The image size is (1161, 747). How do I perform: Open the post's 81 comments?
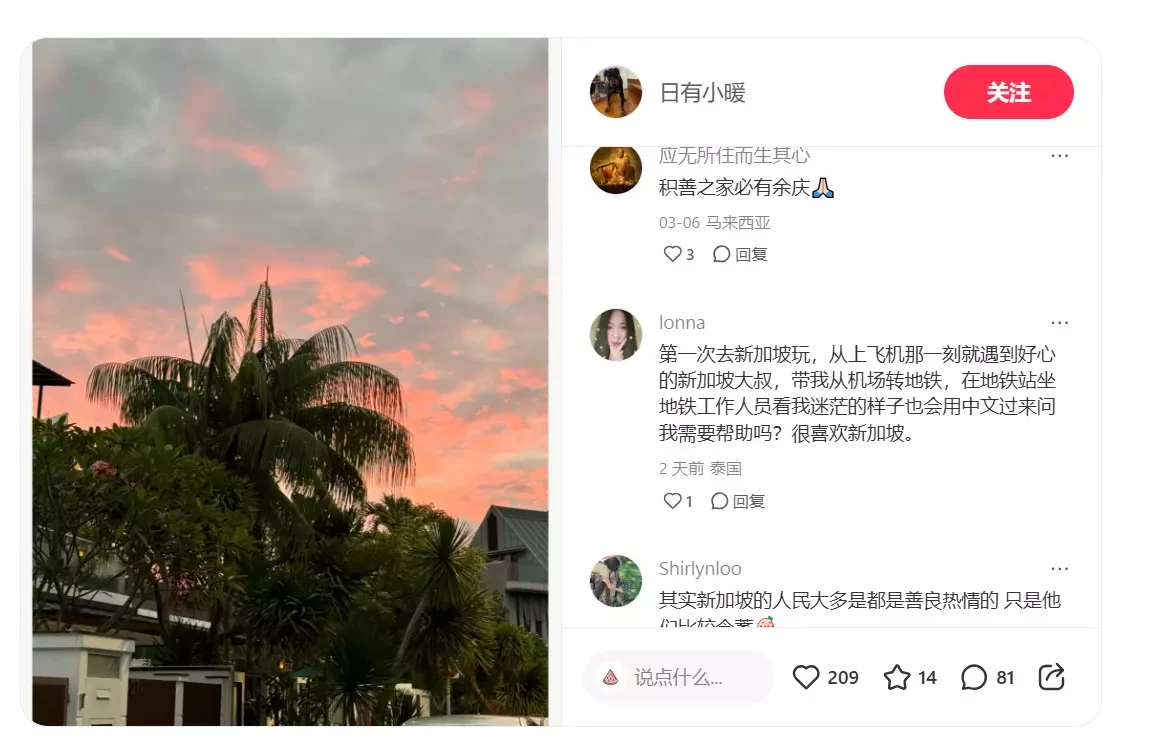click(x=974, y=677)
